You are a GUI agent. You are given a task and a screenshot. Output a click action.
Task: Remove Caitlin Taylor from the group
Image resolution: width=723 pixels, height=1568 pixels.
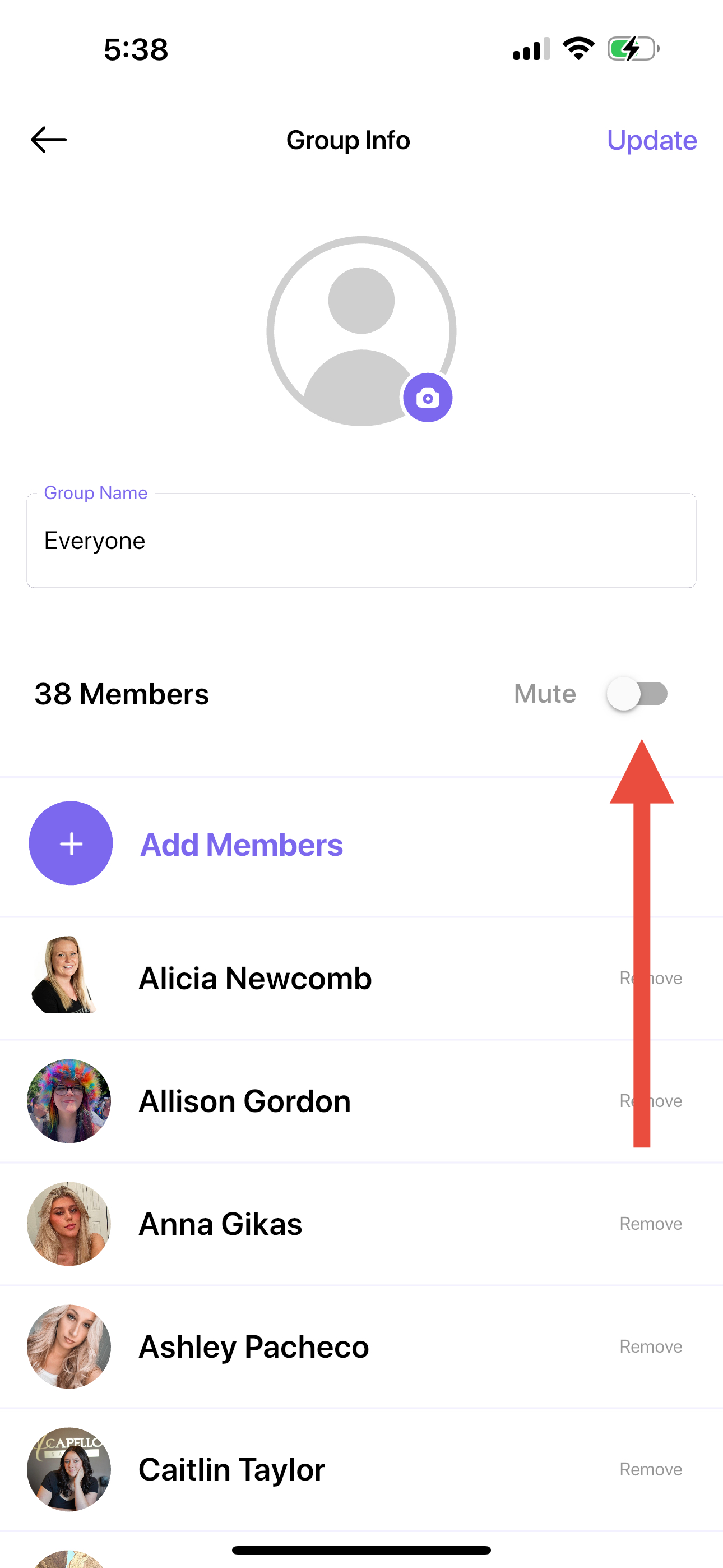(x=651, y=1470)
